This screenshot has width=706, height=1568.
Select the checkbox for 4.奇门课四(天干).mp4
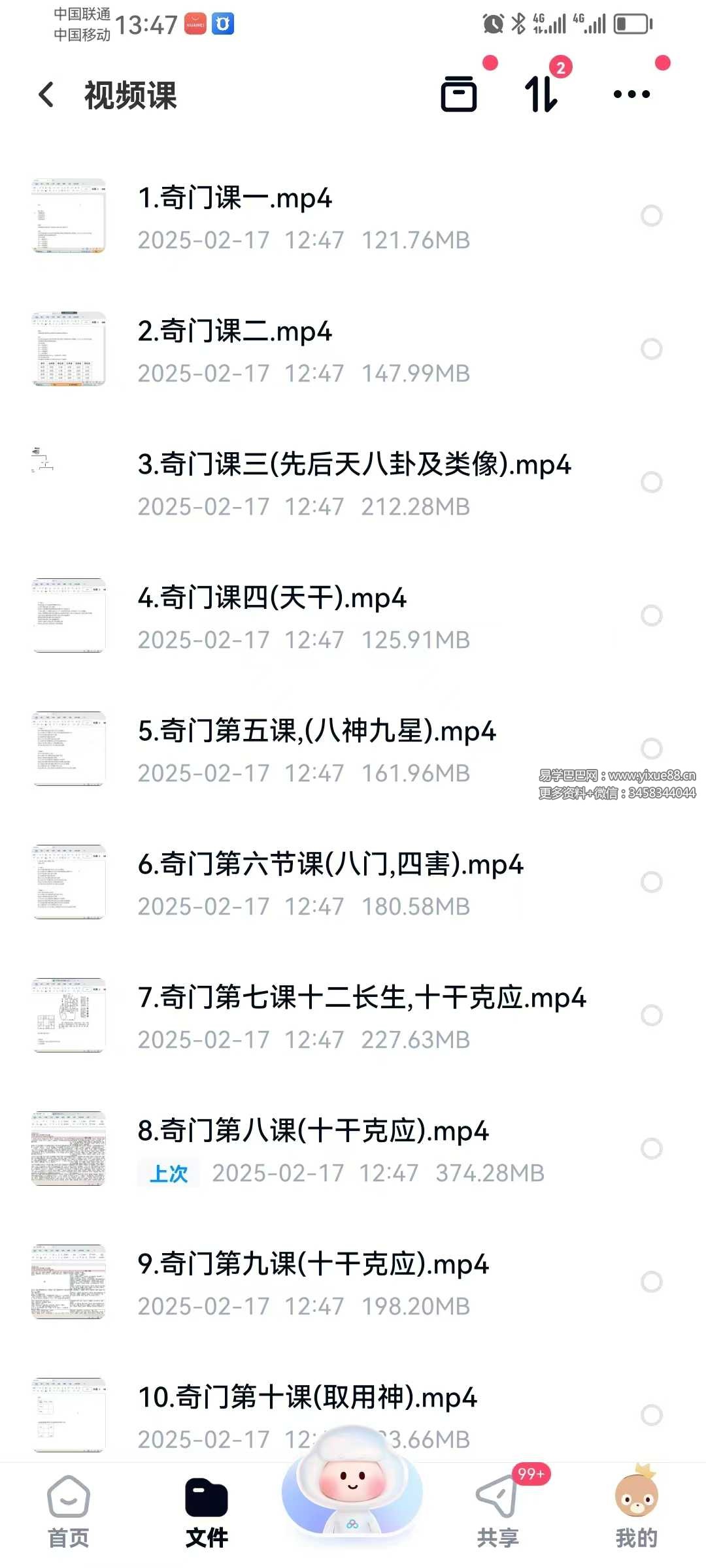[x=651, y=615]
